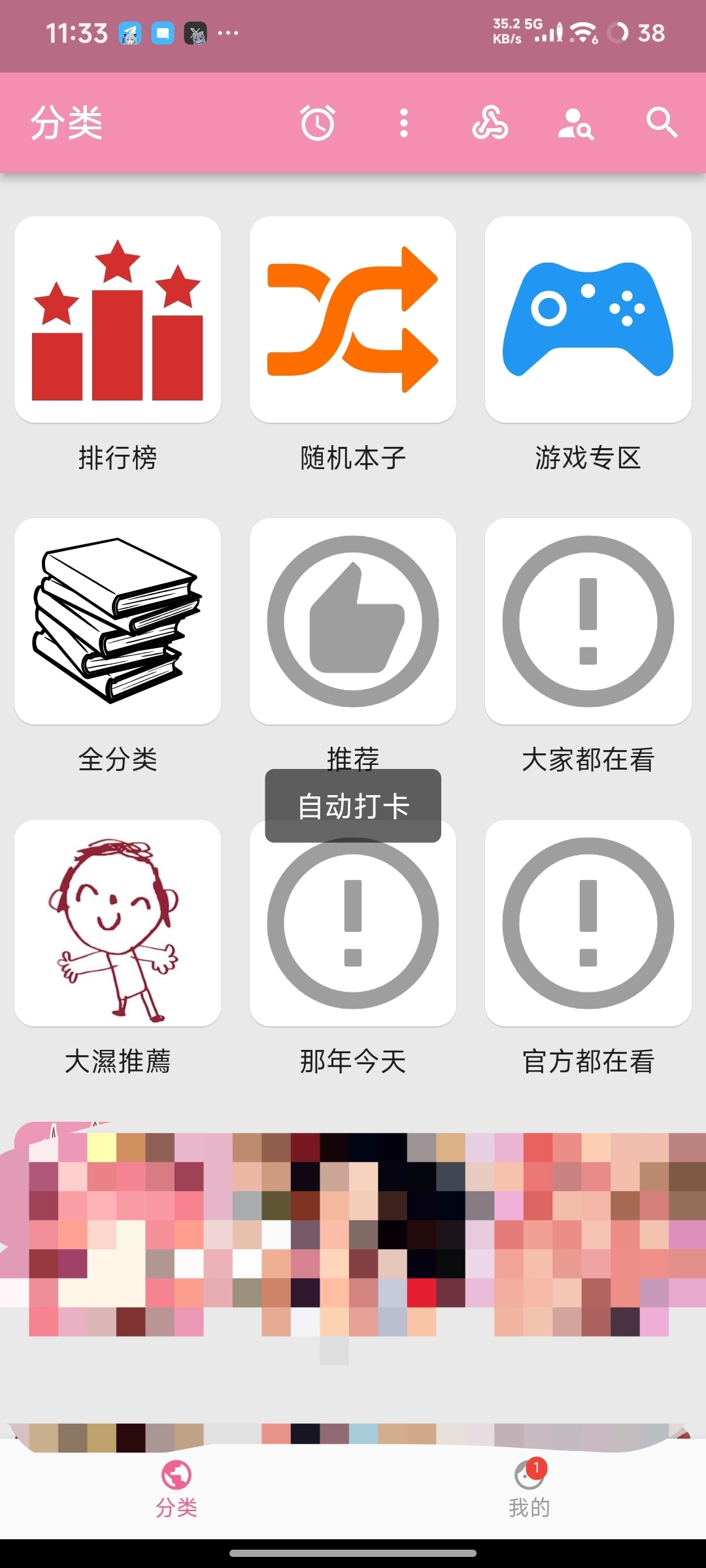Switch to the 分类 tab
The width and height of the screenshot is (706, 1568).
point(176,1490)
